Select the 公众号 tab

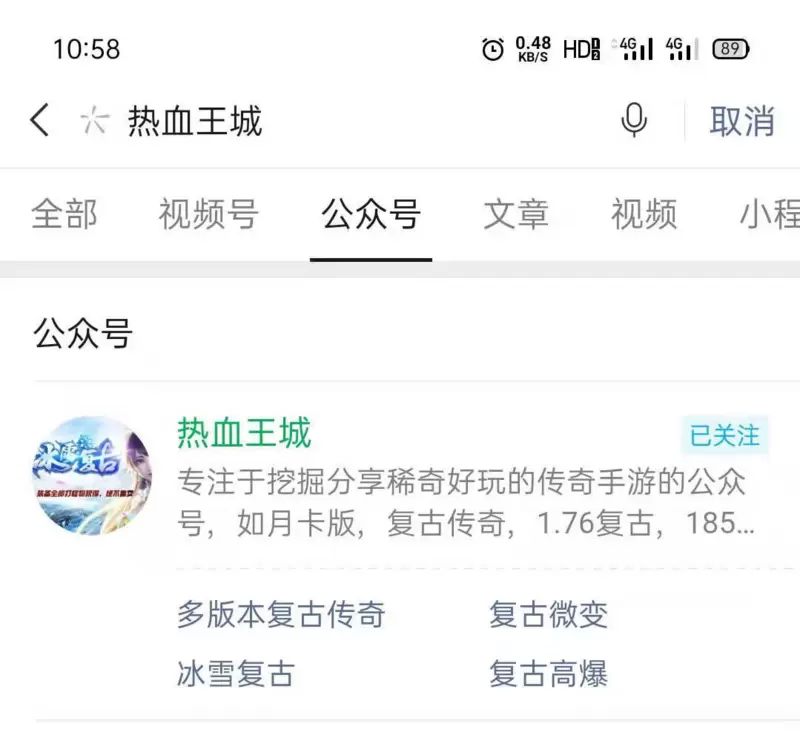coord(371,214)
